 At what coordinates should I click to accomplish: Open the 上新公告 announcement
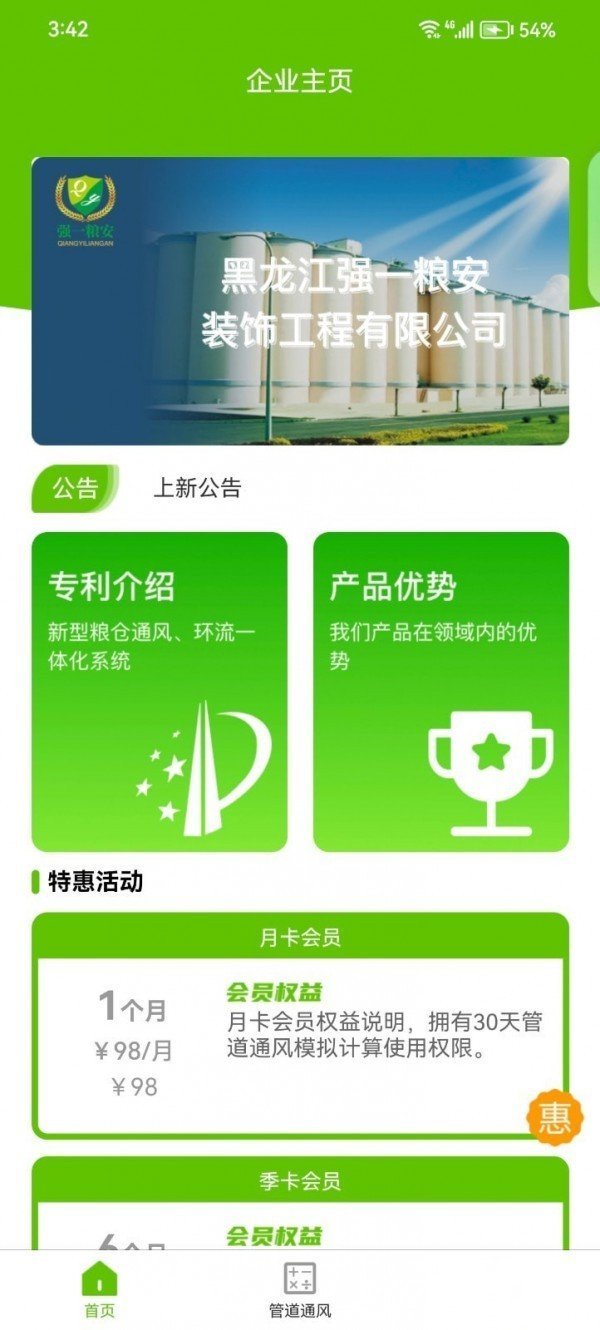pos(197,488)
